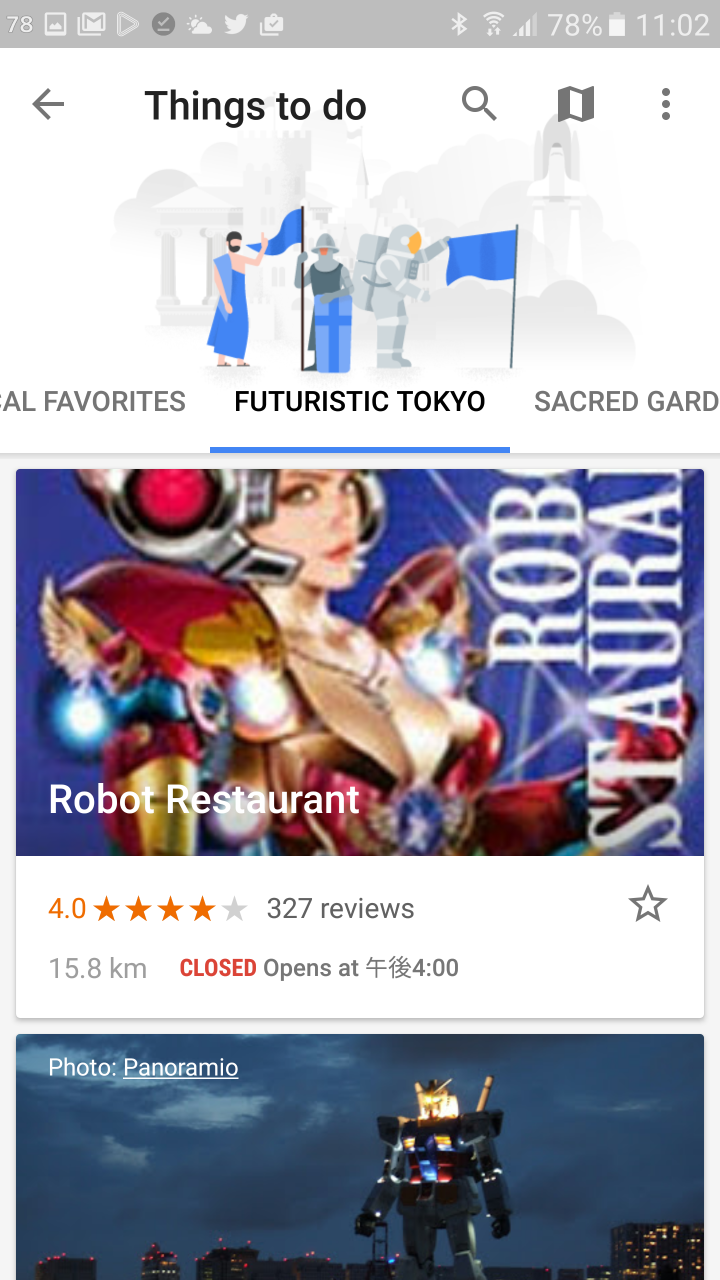Switch to the Local Favorites tab
720x1280 pixels.
93,402
